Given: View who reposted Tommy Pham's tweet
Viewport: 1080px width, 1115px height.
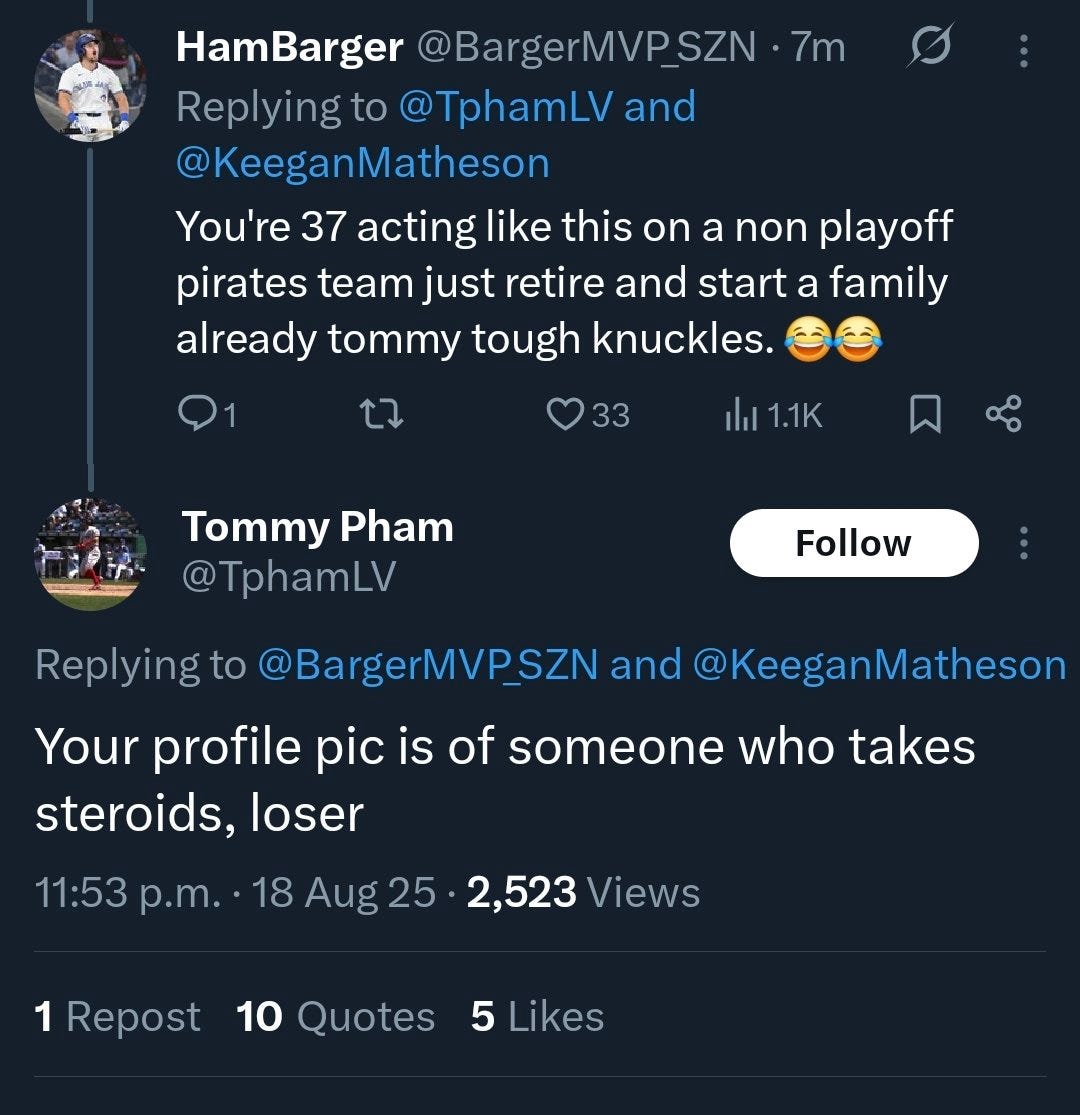Looking at the screenshot, I should pyautogui.click(x=117, y=1017).
